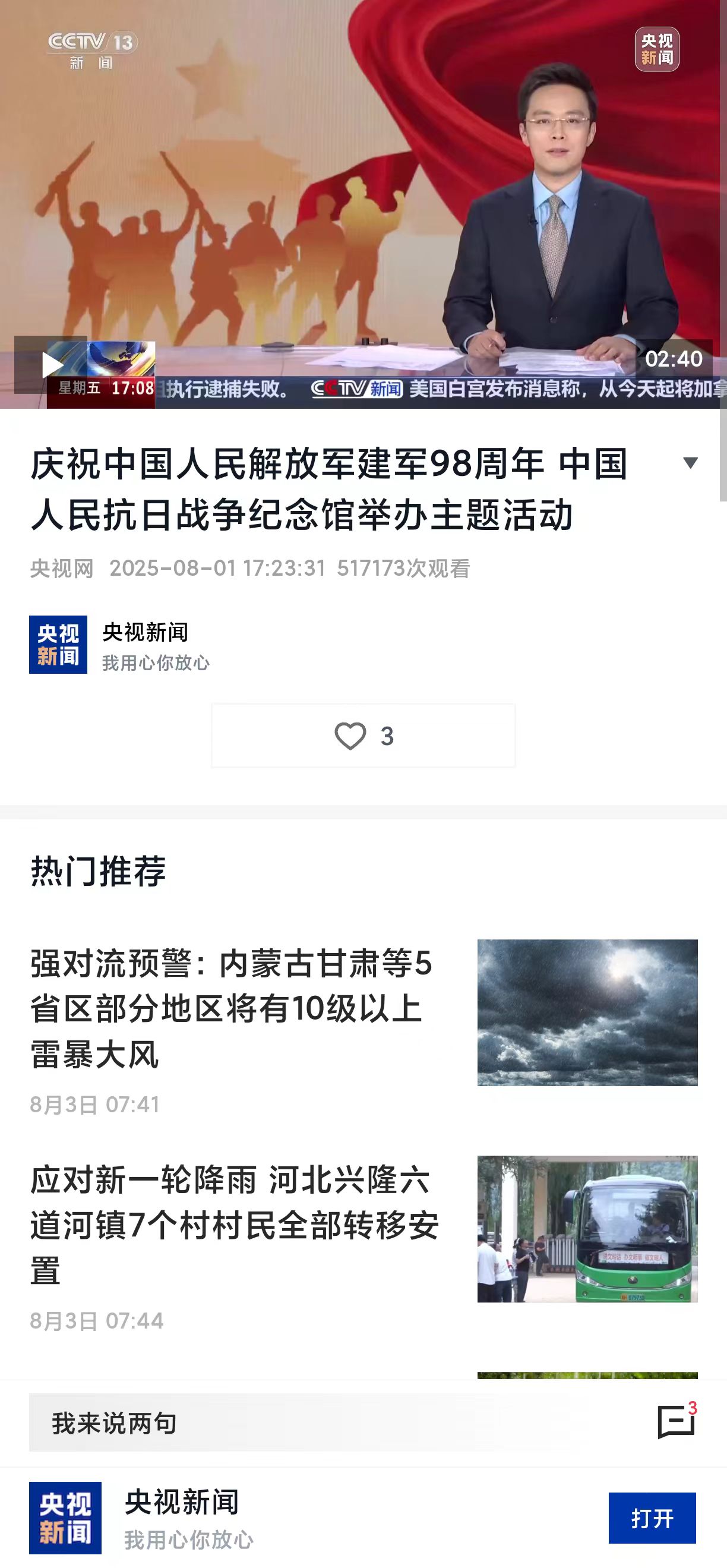Open the 强对流预警 recommended article
This screenshot has height=1568, width=727.
[231, 1009]
